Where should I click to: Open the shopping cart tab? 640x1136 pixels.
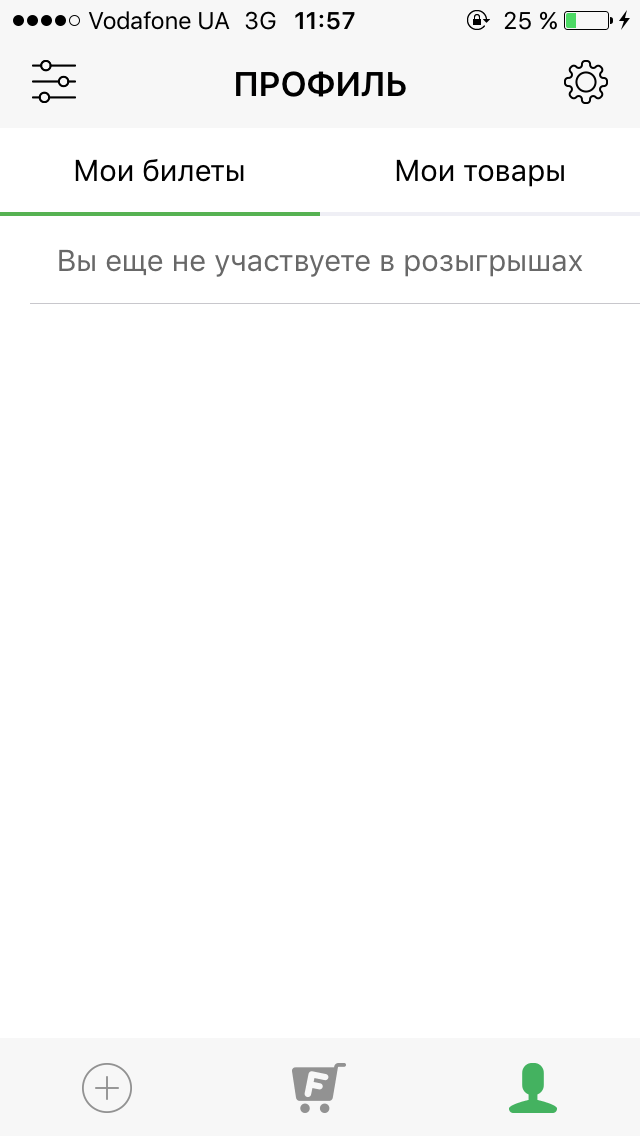[318, 1087]
